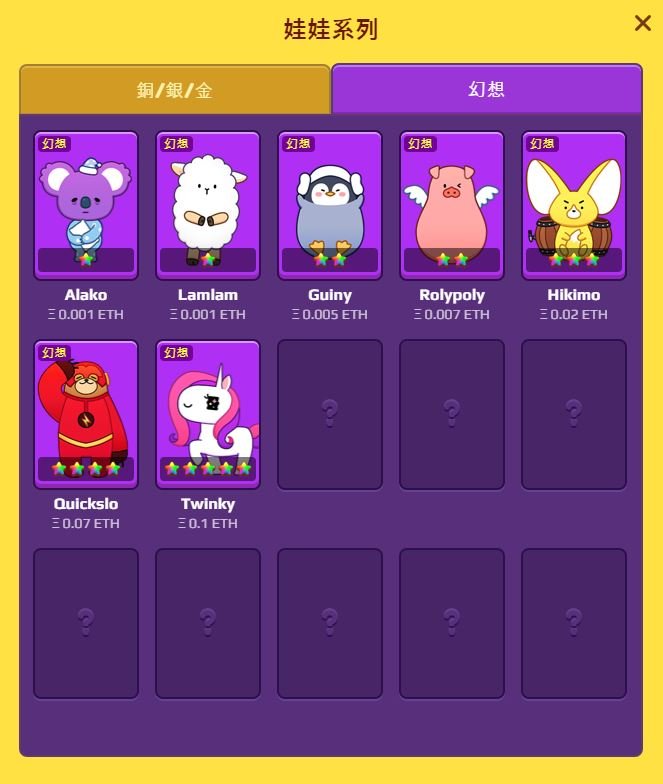Screen dimensions: 663x784
Task: View the Twinky unicorn card
Action: click(208, 414)
